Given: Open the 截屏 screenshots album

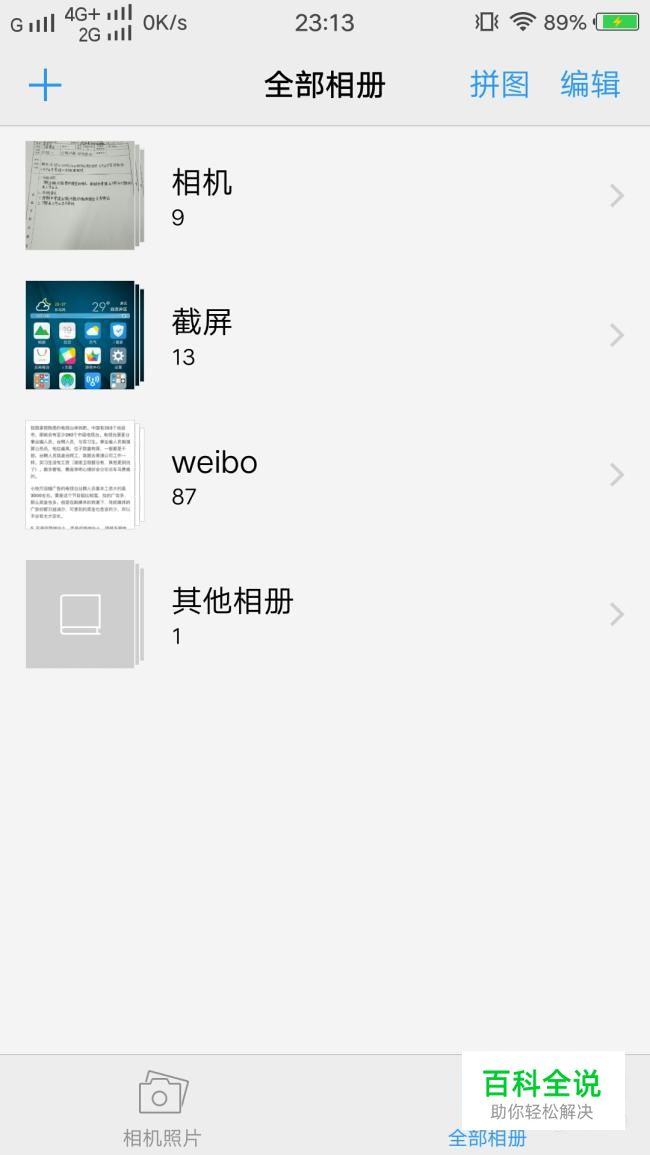Looking at the screenshot, I should (x=325, y=335).
